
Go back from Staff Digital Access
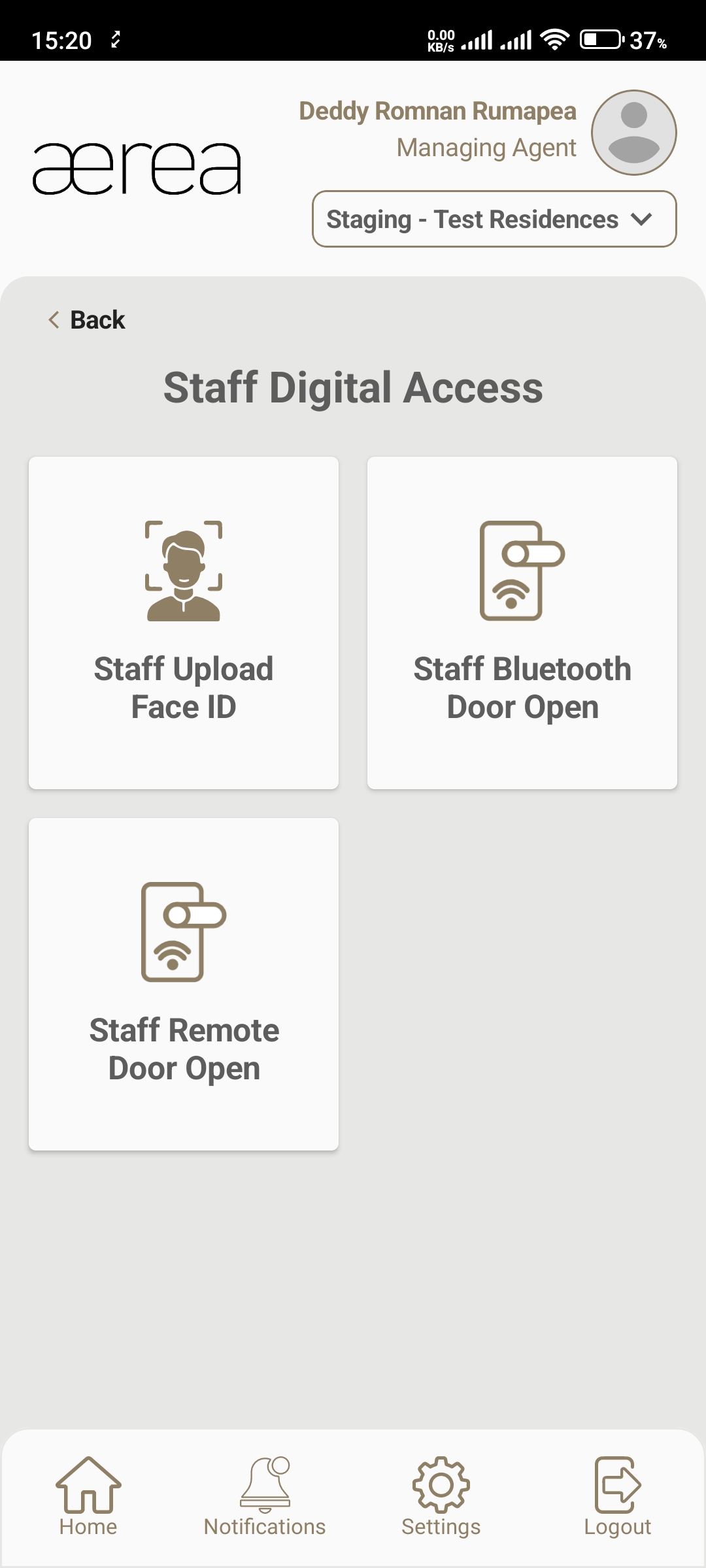87,320
